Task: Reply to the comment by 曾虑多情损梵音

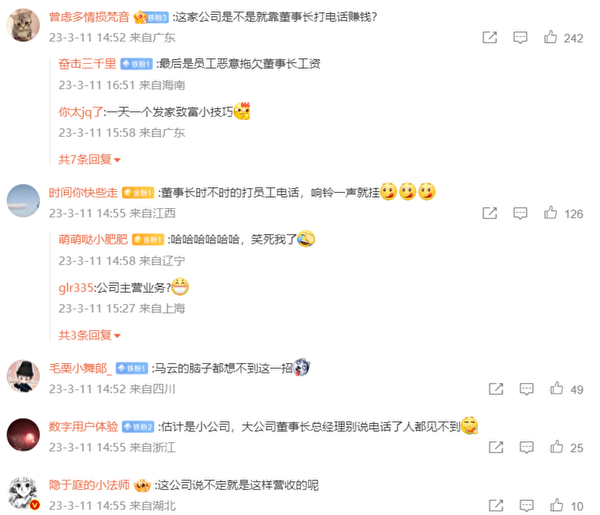Action: pyautogui.click(x=520, y=37)
